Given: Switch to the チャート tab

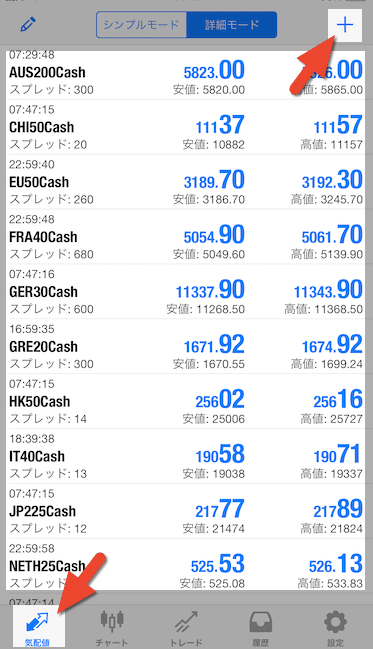Looking at the screenshot, I should coord(112,627).
